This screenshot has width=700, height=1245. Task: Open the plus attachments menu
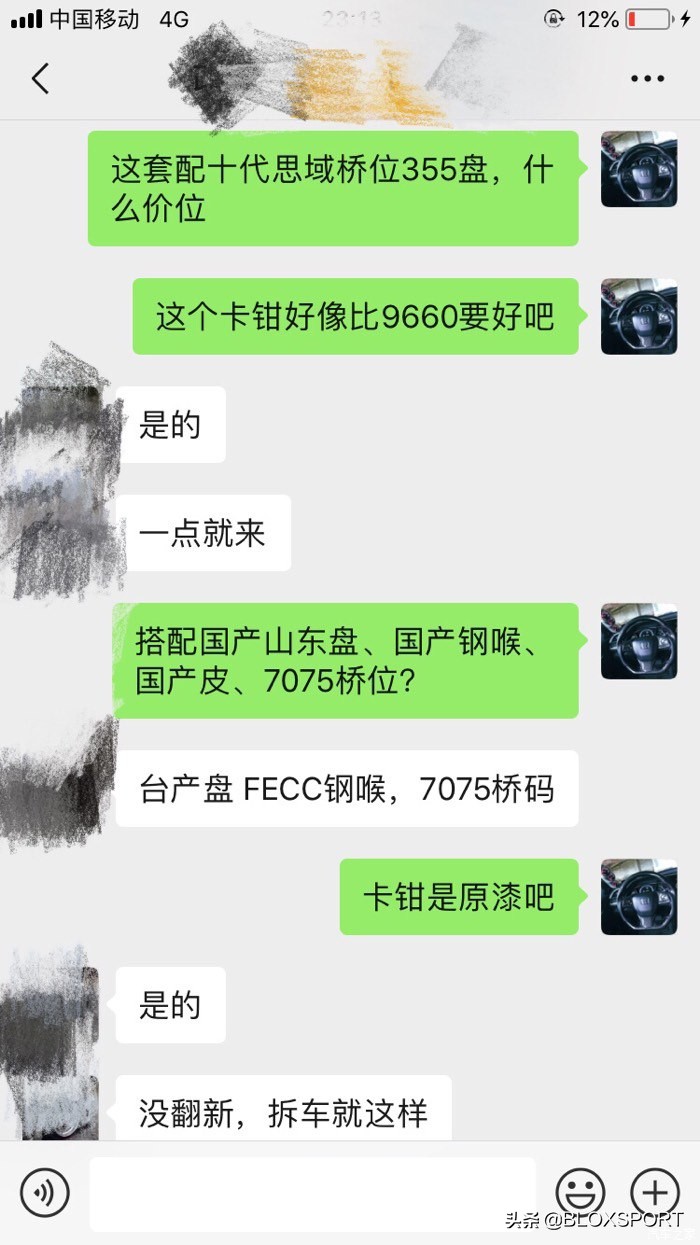pyautogui.click(x=655, y=1193)
